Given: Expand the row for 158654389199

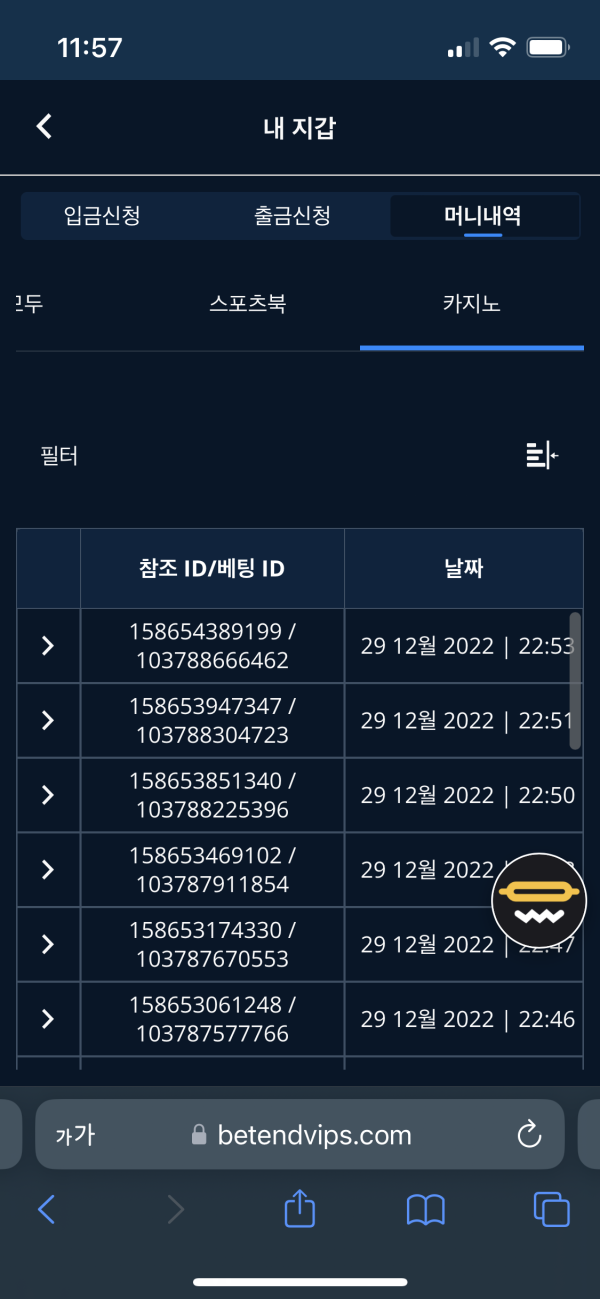Looking at the screenshot, I should click(x=48, y=646).
